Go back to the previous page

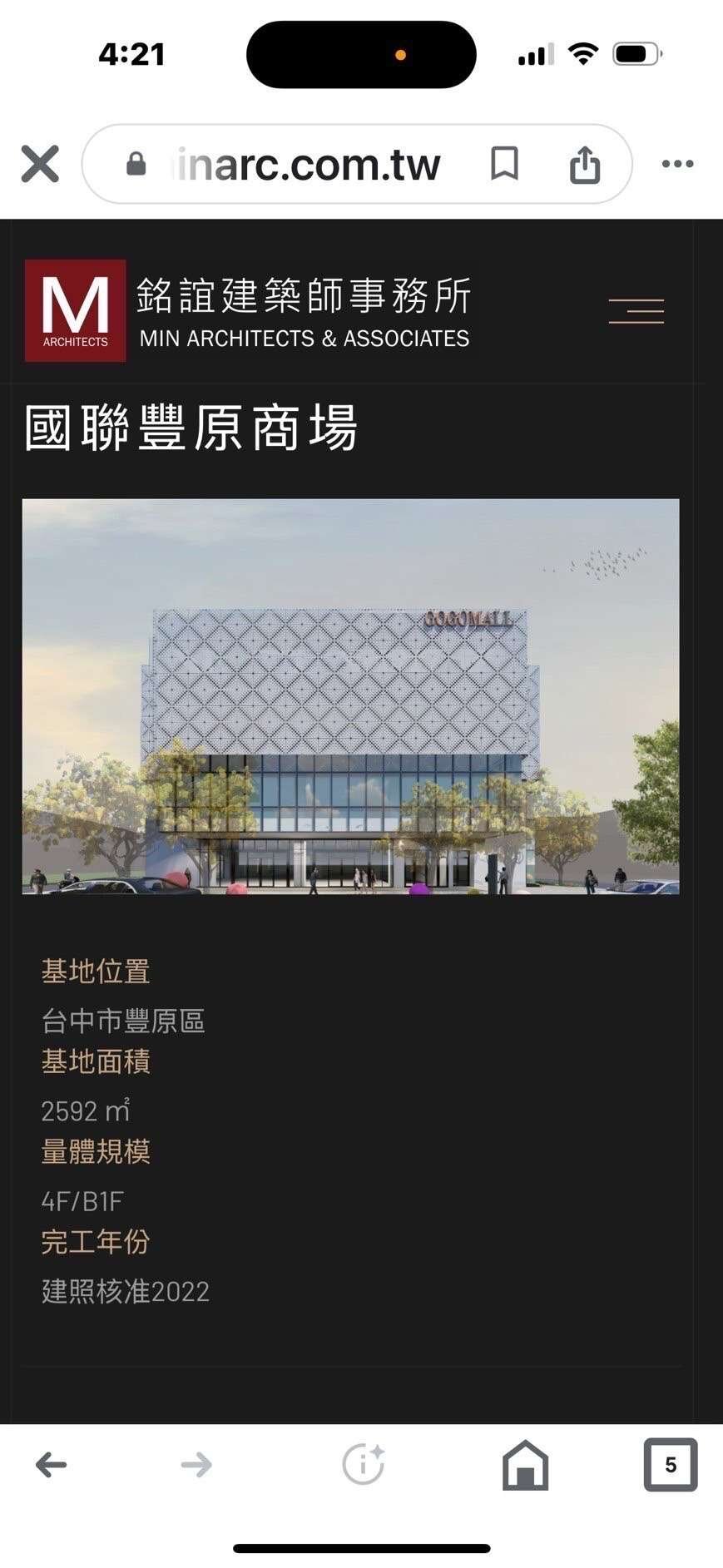click(x=52, y=1465)
